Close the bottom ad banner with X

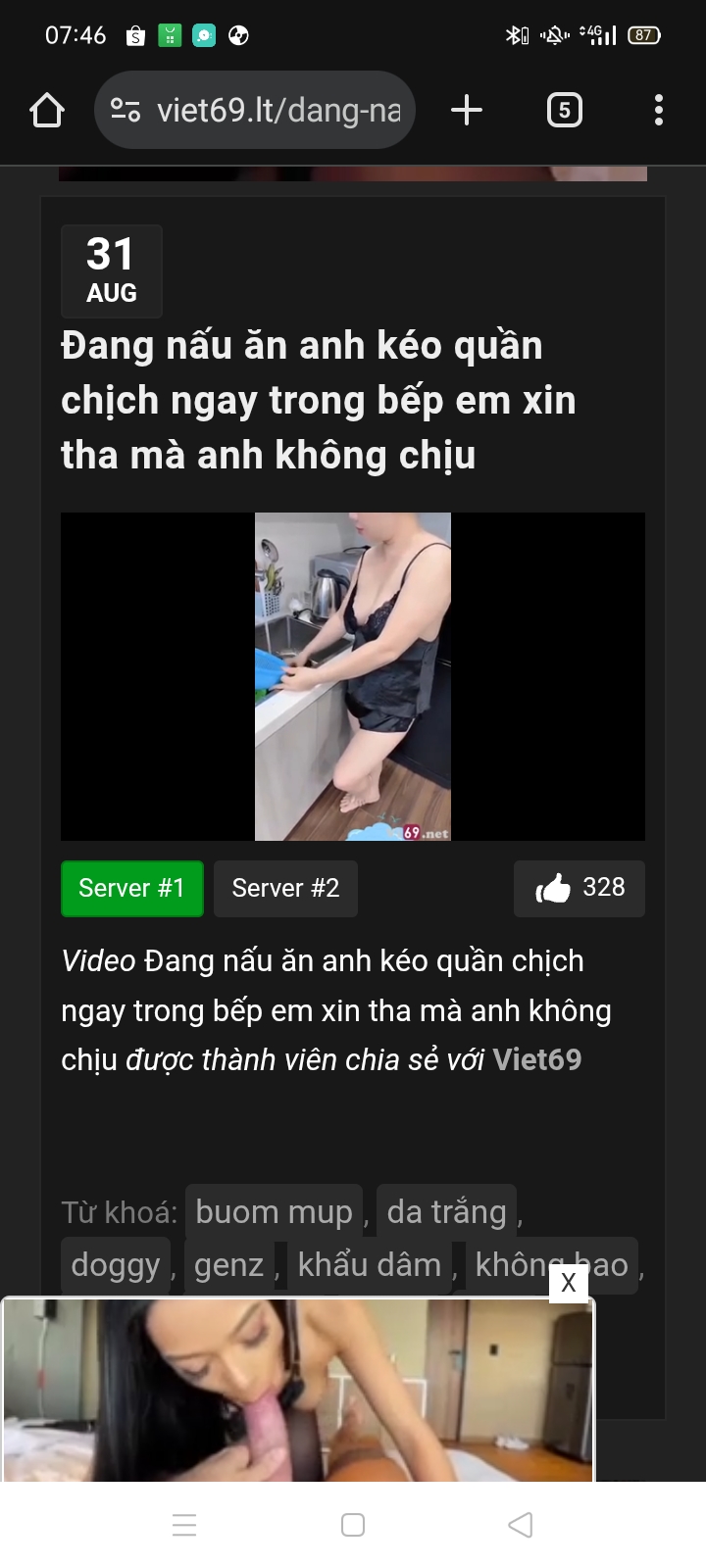point(569,1283)
